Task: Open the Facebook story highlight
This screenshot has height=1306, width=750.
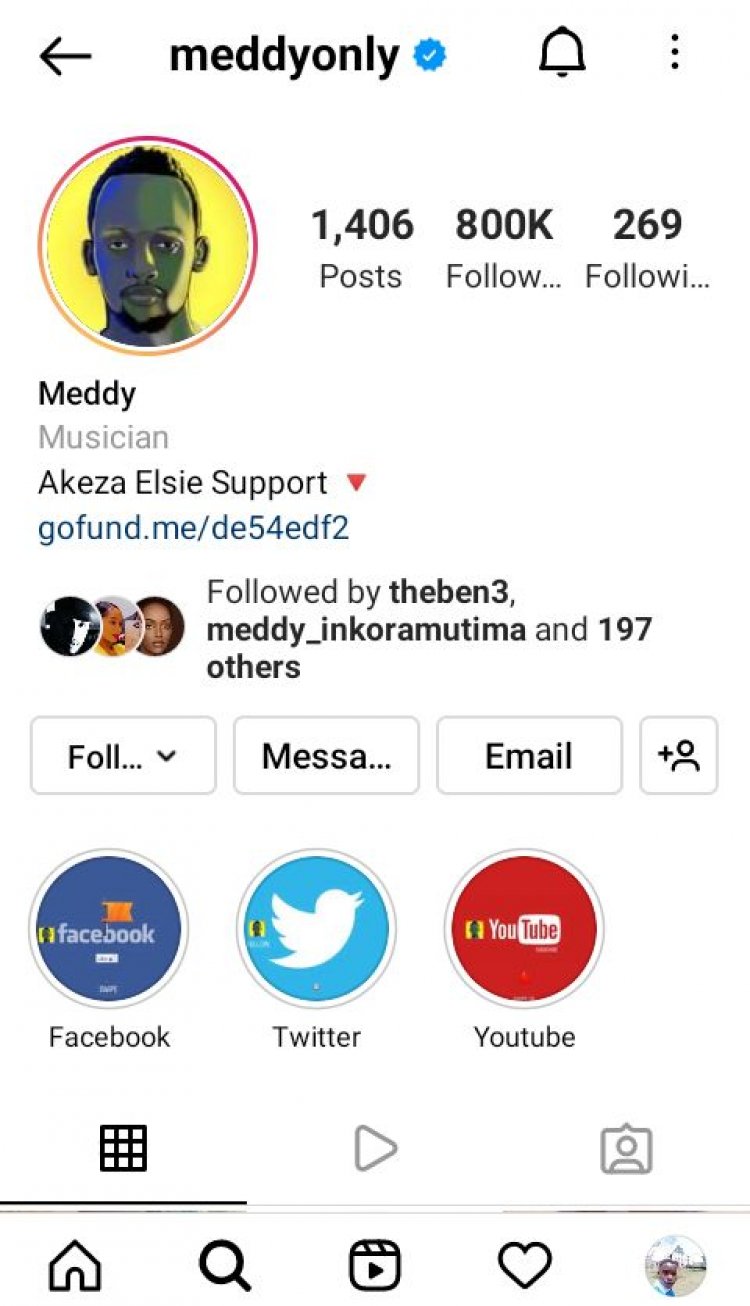Action: [x=109, y=930]
